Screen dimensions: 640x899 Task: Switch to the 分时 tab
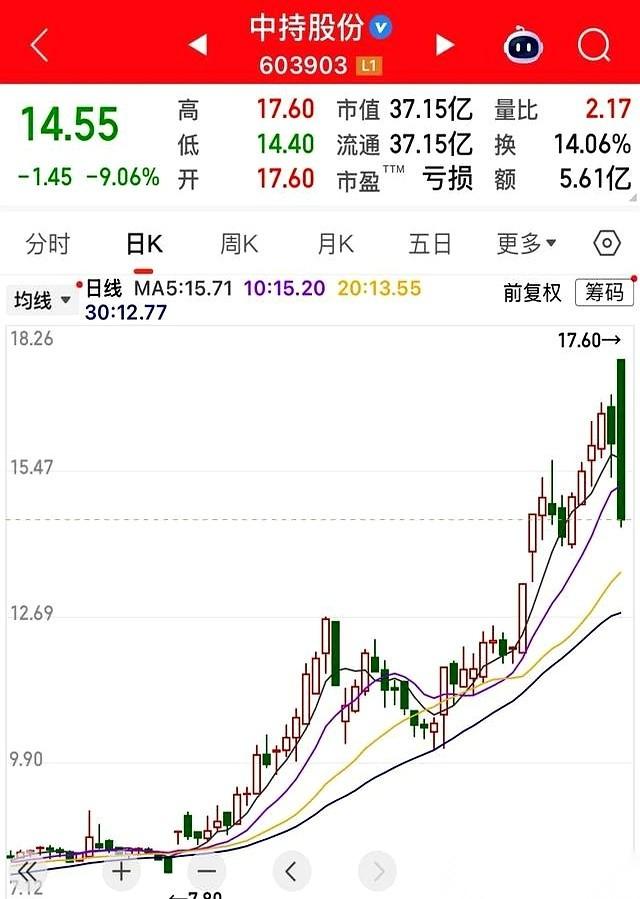pyautogui.click(x=48, y=243)
